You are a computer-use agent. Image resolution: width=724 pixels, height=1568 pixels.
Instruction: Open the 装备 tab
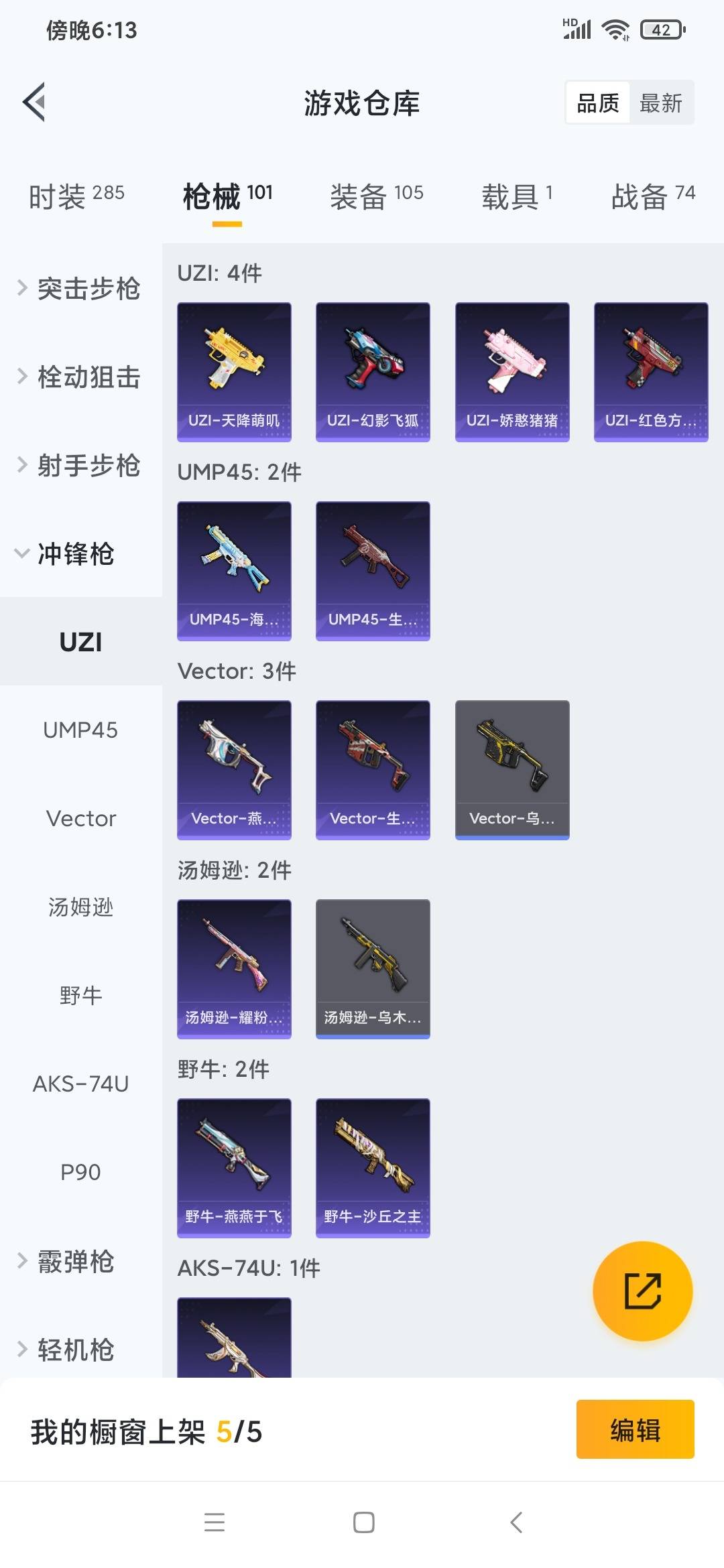[x=376, y=196]
